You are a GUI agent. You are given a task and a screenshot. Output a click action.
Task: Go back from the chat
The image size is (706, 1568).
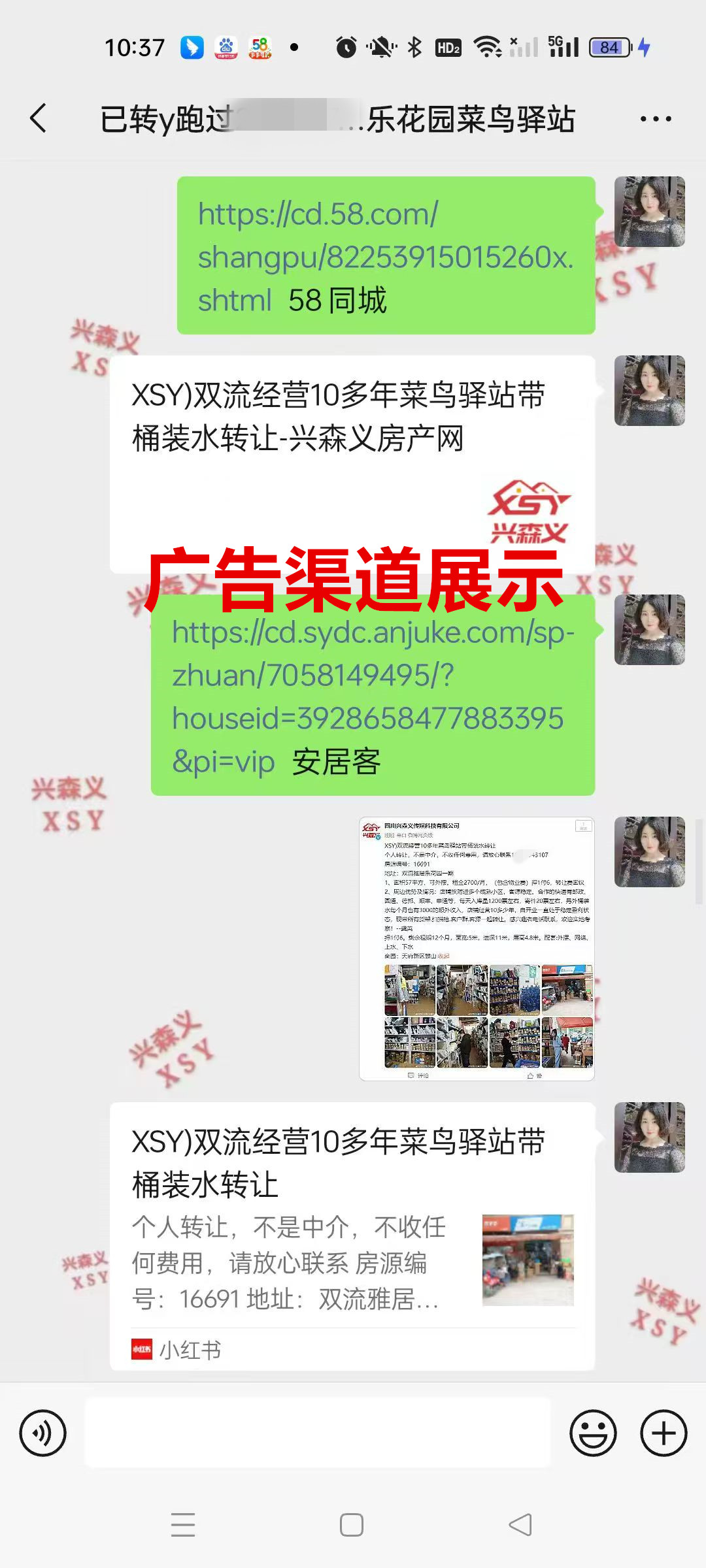[39, 119]
